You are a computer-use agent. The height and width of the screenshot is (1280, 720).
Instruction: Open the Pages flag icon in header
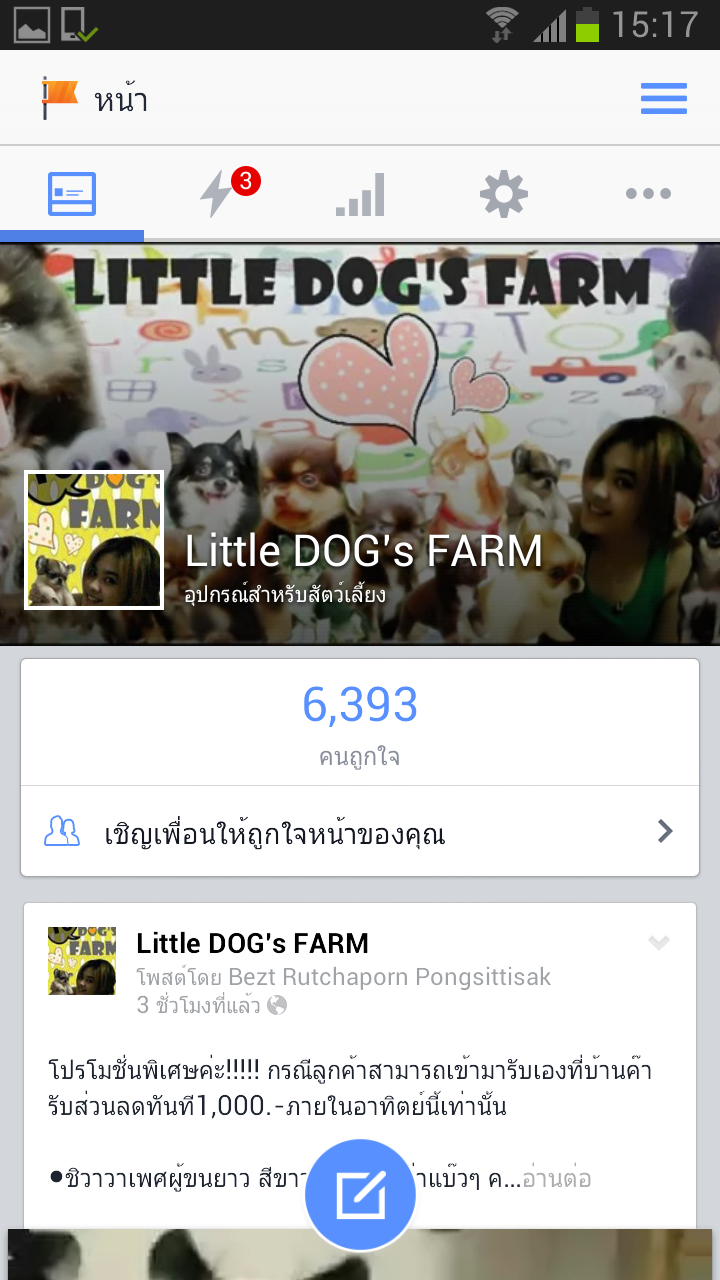(60, 98)
